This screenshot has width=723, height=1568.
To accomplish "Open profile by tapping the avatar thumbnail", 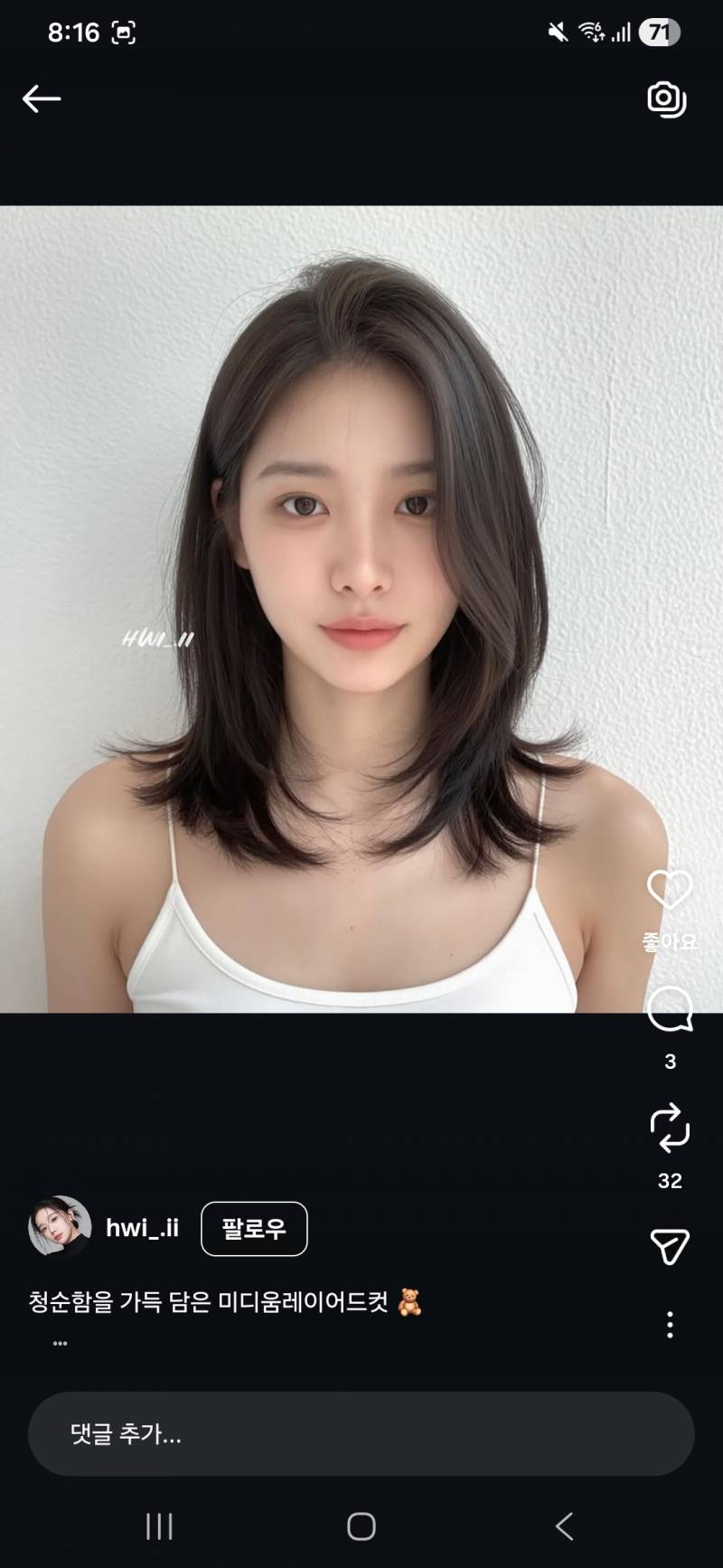I will pyautogui.click(x=59, y=1228).
